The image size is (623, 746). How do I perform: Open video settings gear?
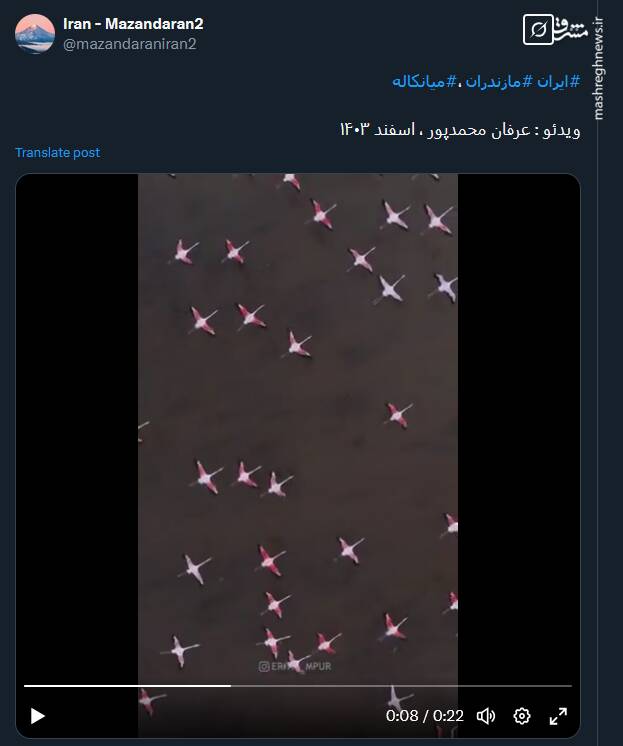[x=522, y=715]
